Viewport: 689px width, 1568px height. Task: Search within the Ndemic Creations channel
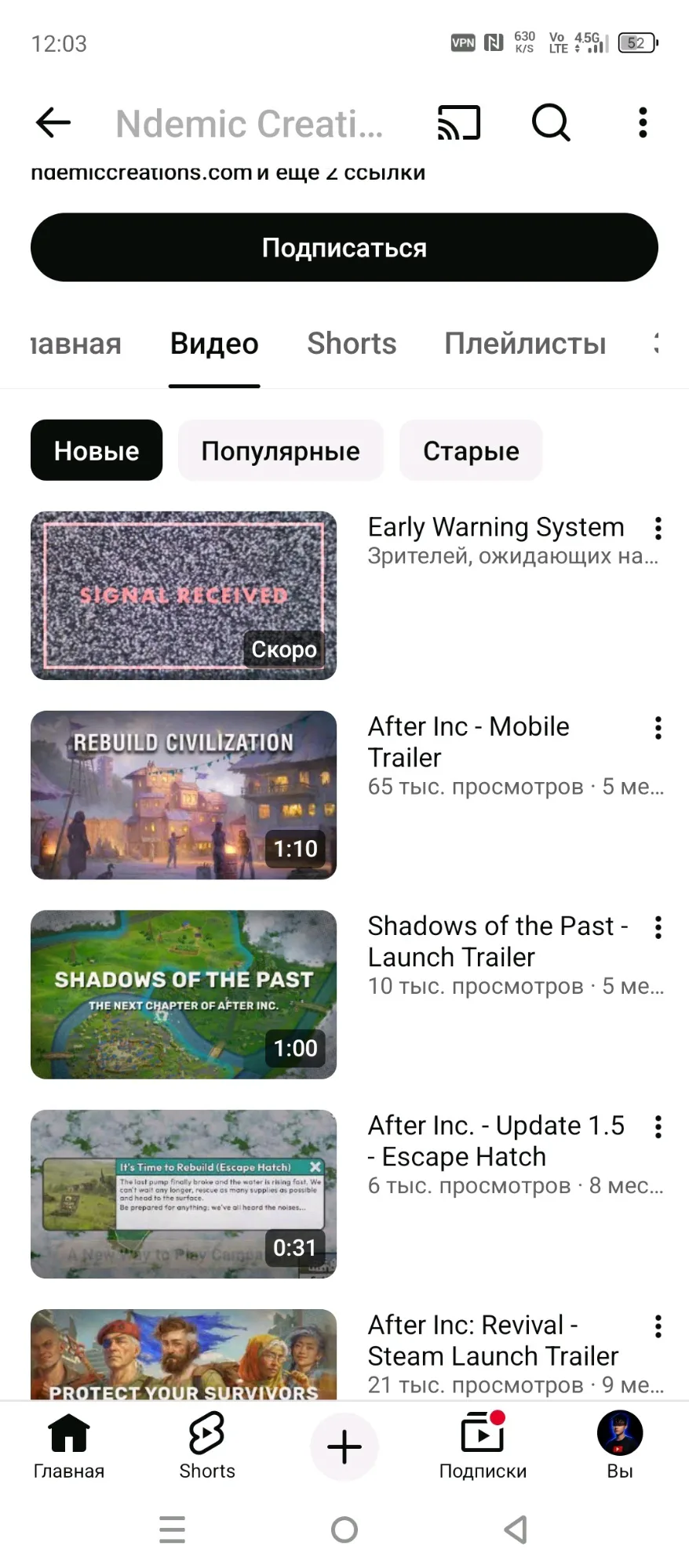pyautogui.click(x=551, y=122)
